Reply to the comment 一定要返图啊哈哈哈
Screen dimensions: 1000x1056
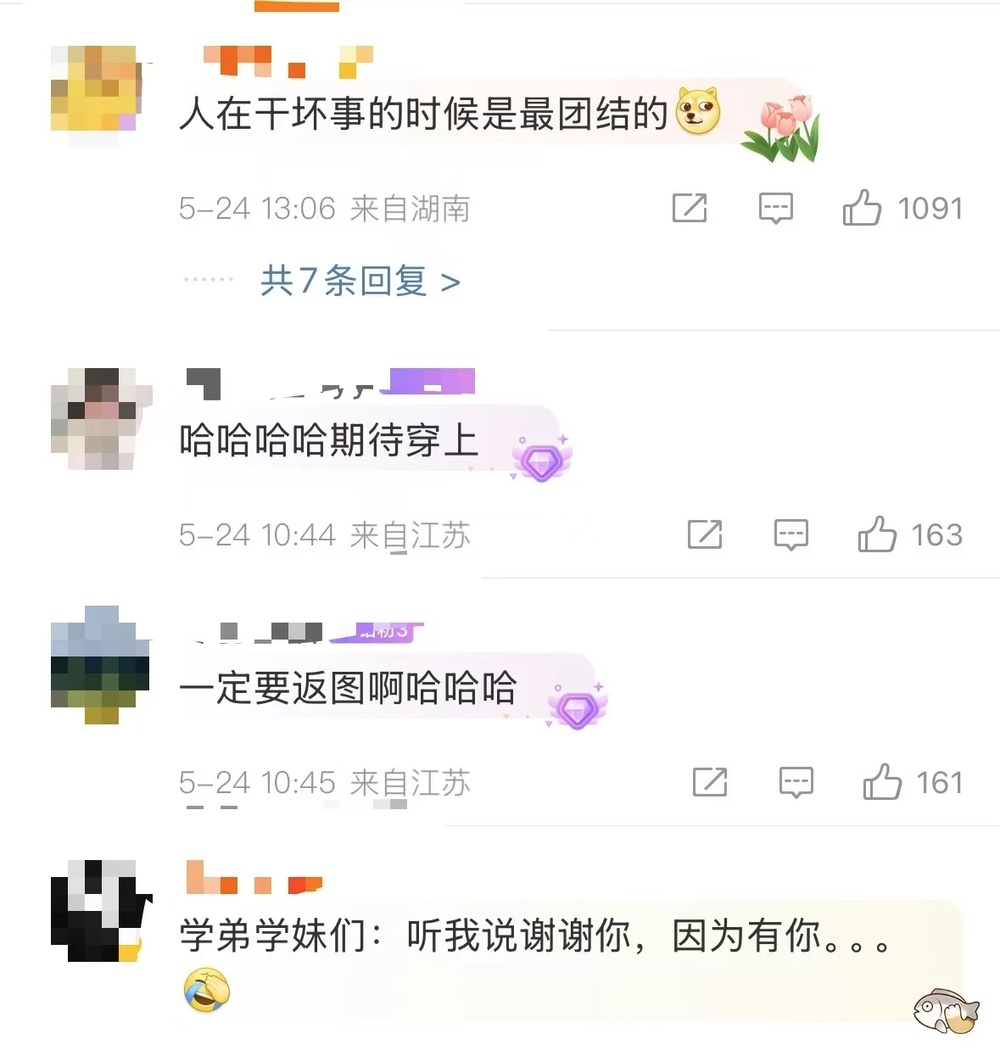(796, 783)
